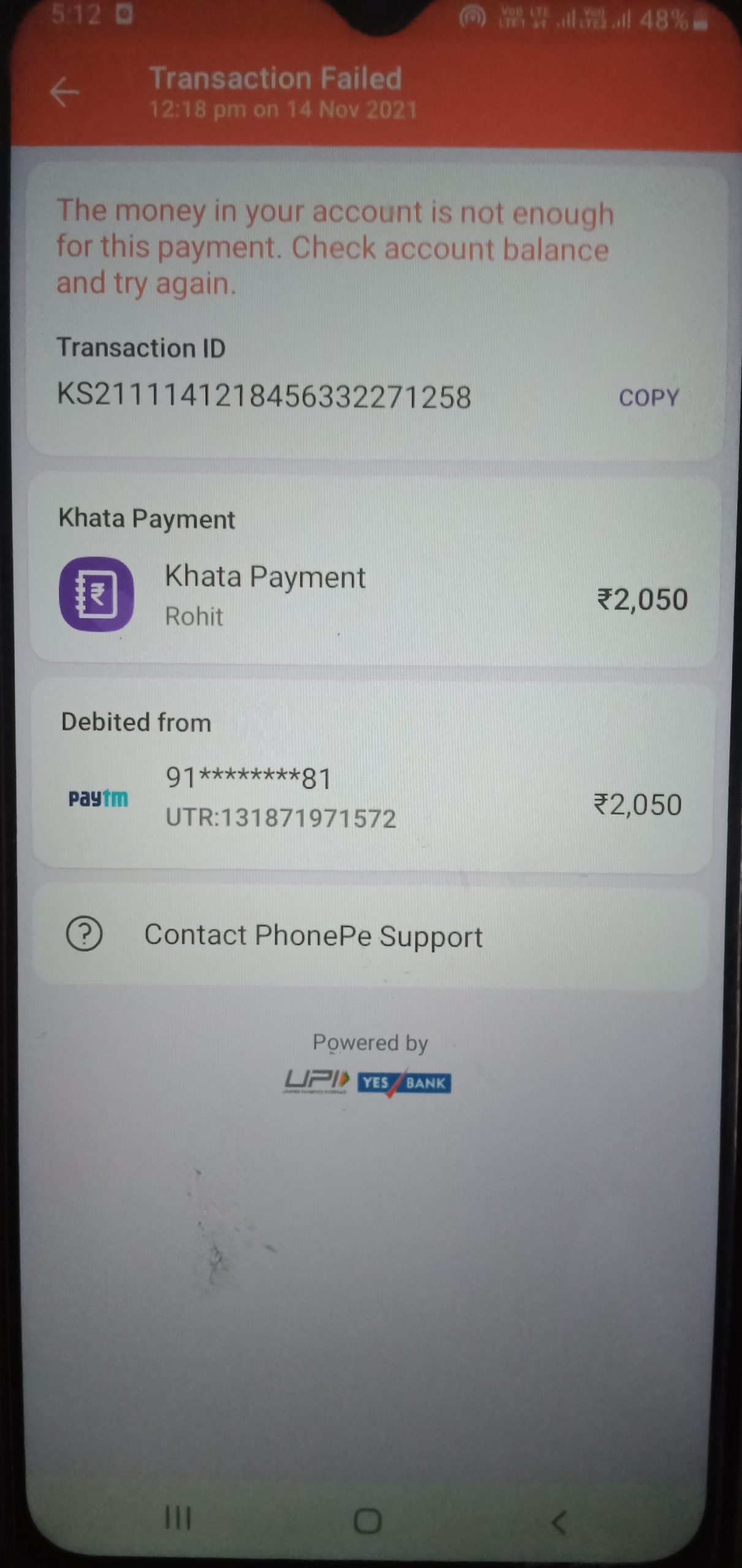Open recent apps from navigation bar
This screenshot has height=1568, width=742.
(178, 1518)
